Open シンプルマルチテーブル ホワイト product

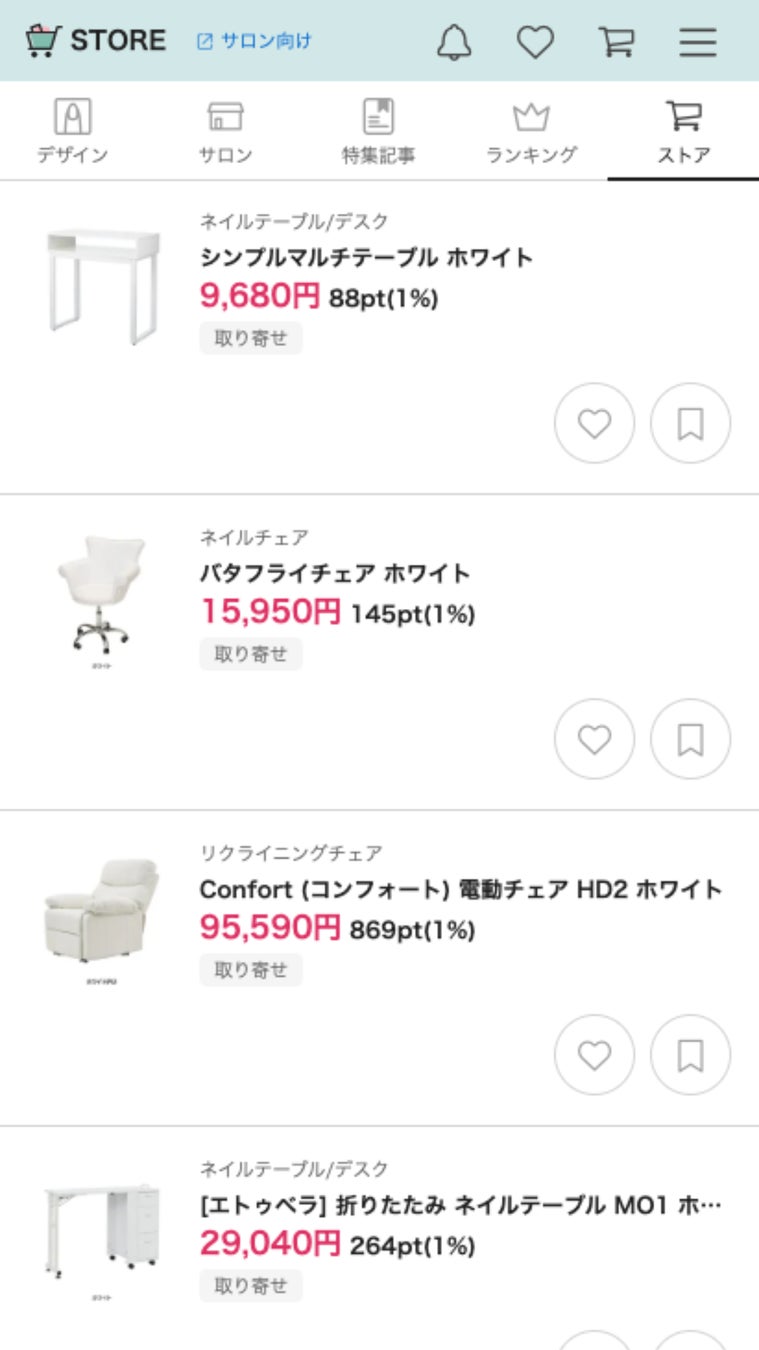click(366, 257)
